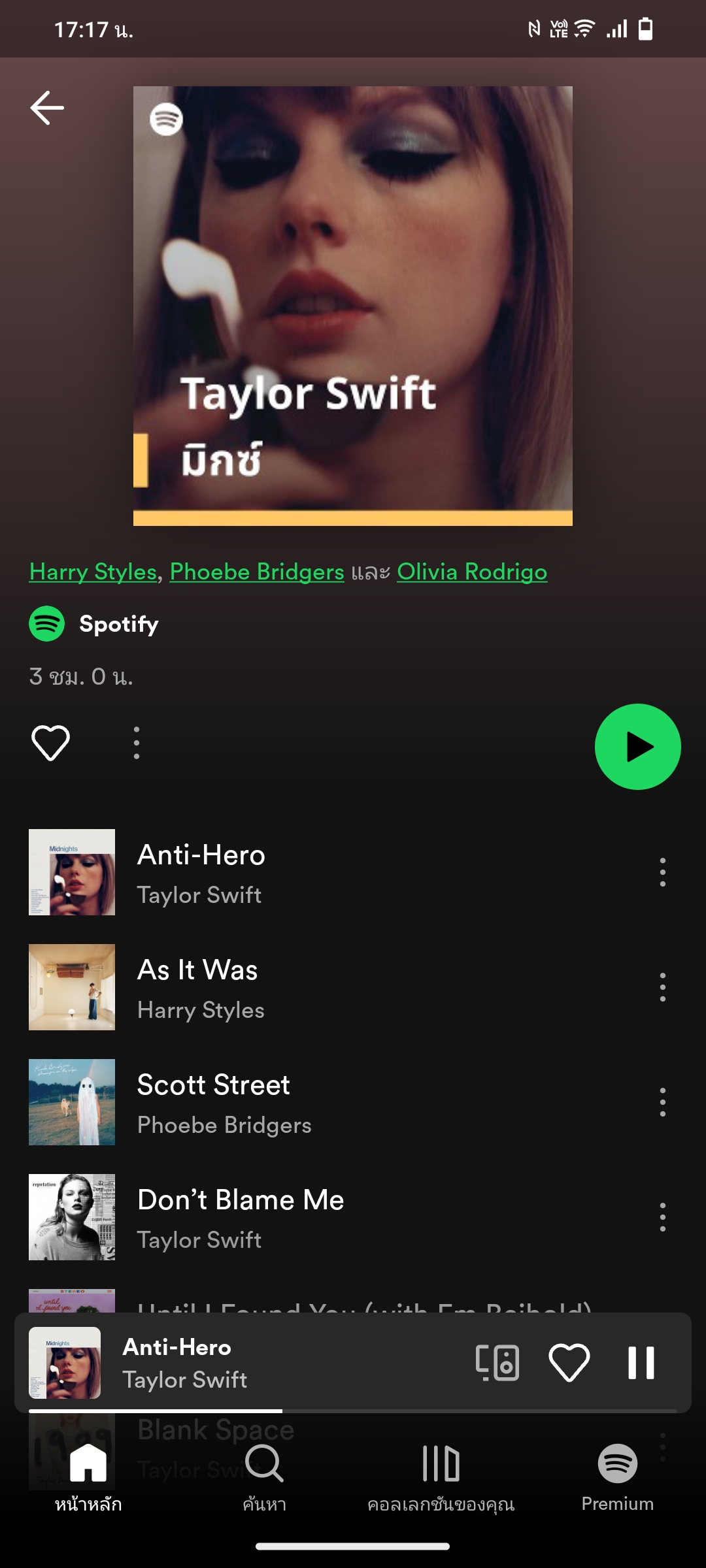Open Olivia Rodrigo artist link
The image size is (706, 1568).
(x=472, y=572)
